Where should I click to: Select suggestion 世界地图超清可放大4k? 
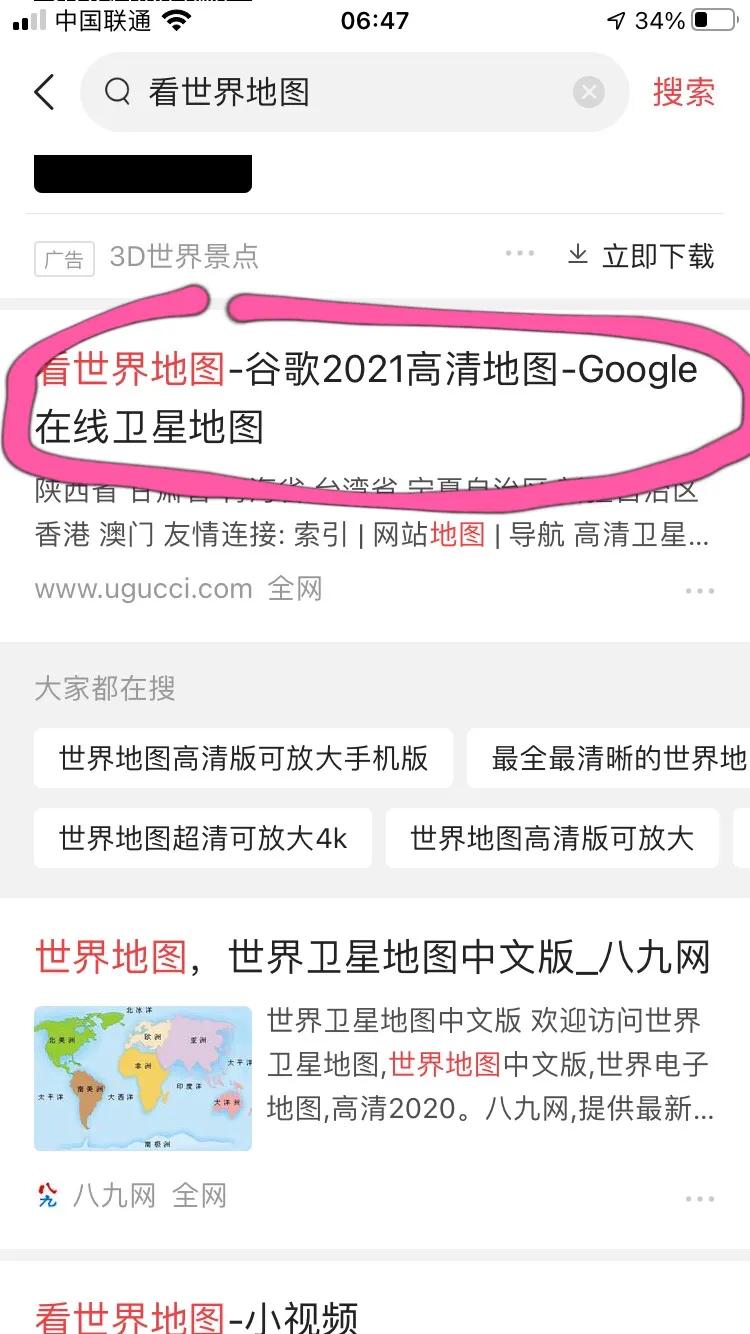[x=203, y=838]
